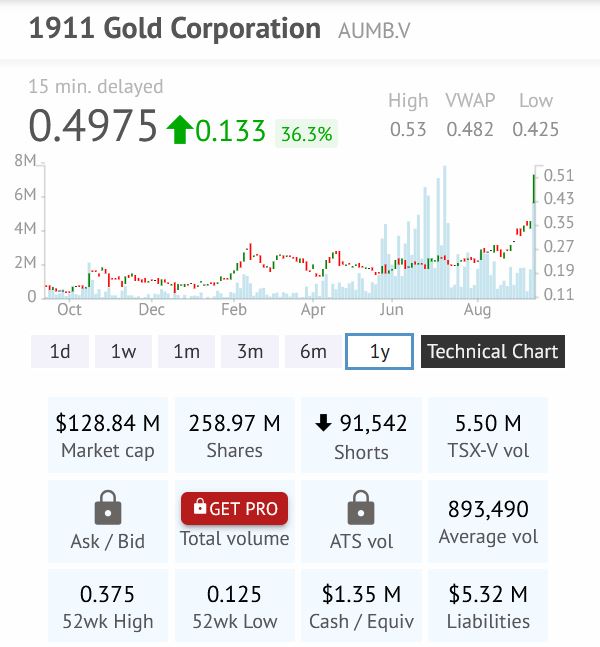Choose the 1y chart range
This screenshot has width=600, height=647.
pos(379,352)
